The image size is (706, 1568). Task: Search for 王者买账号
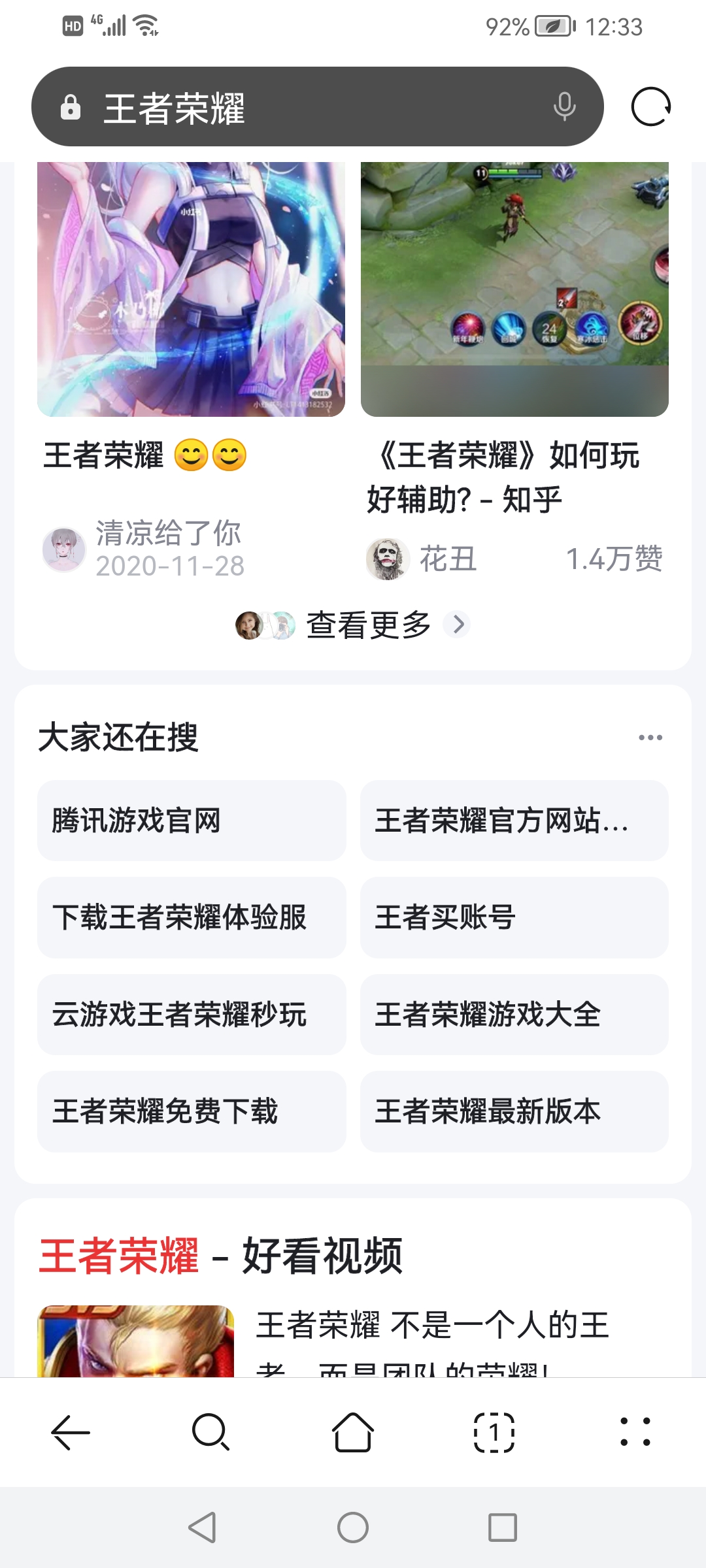point(514,917)
